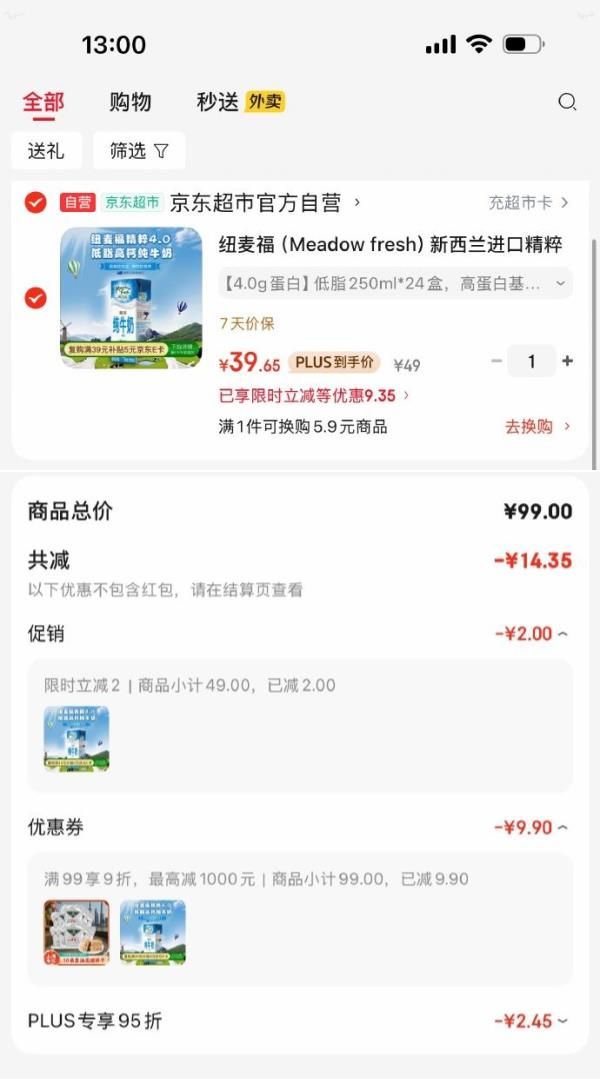Open the 筛选 filter

[x=139, y=151]
